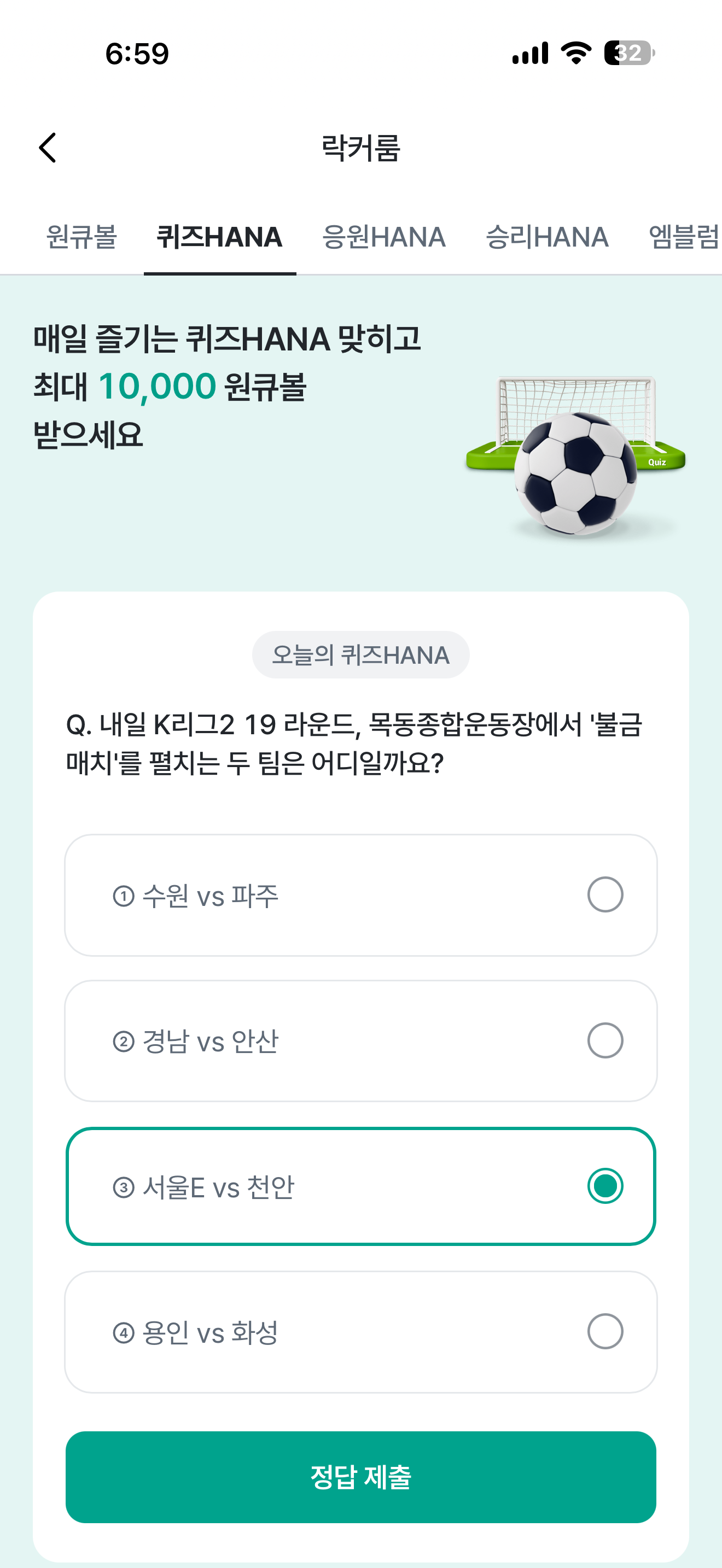This screenshot has width=722, height=1568.
Task: Pick answer ④ 용인 vs 화성
Action: click(361, 1331)
